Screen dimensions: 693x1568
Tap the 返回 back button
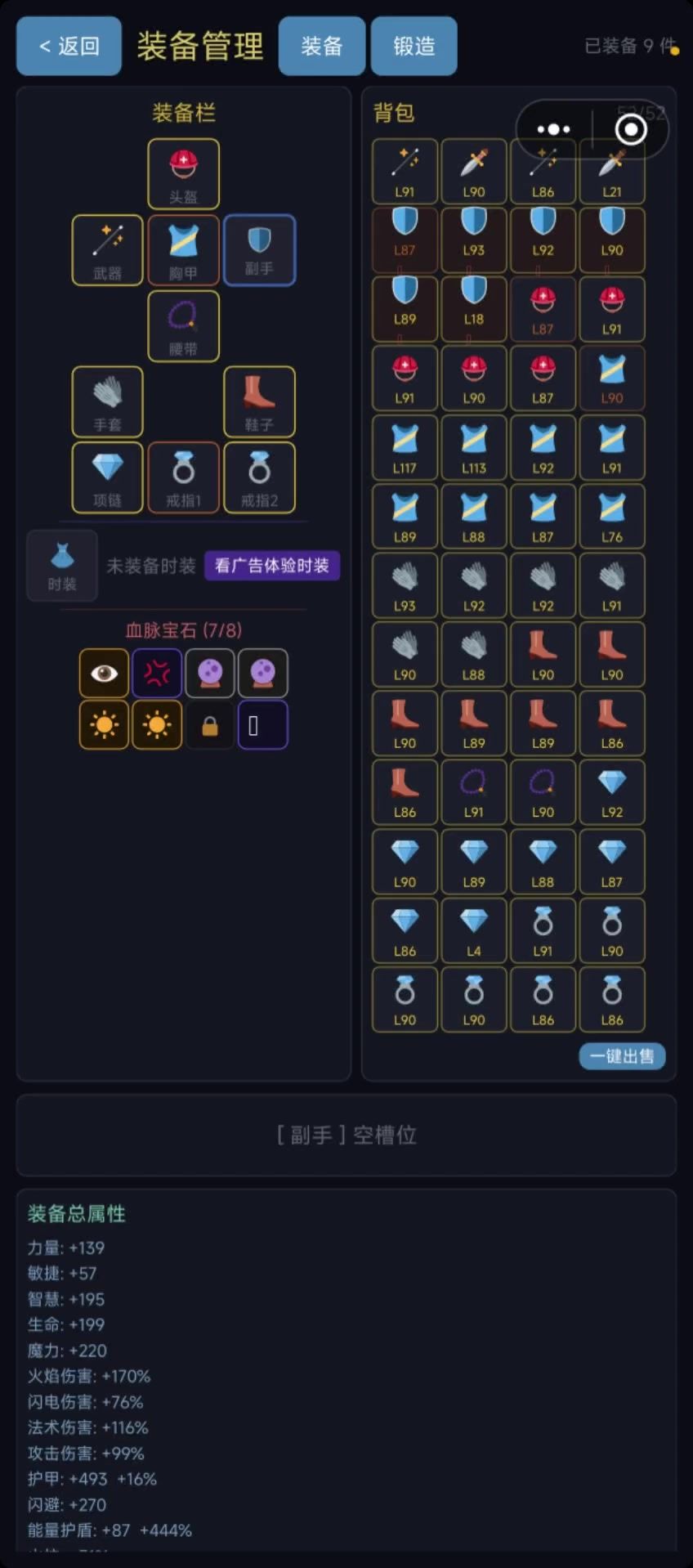click(x=69, y=46)
